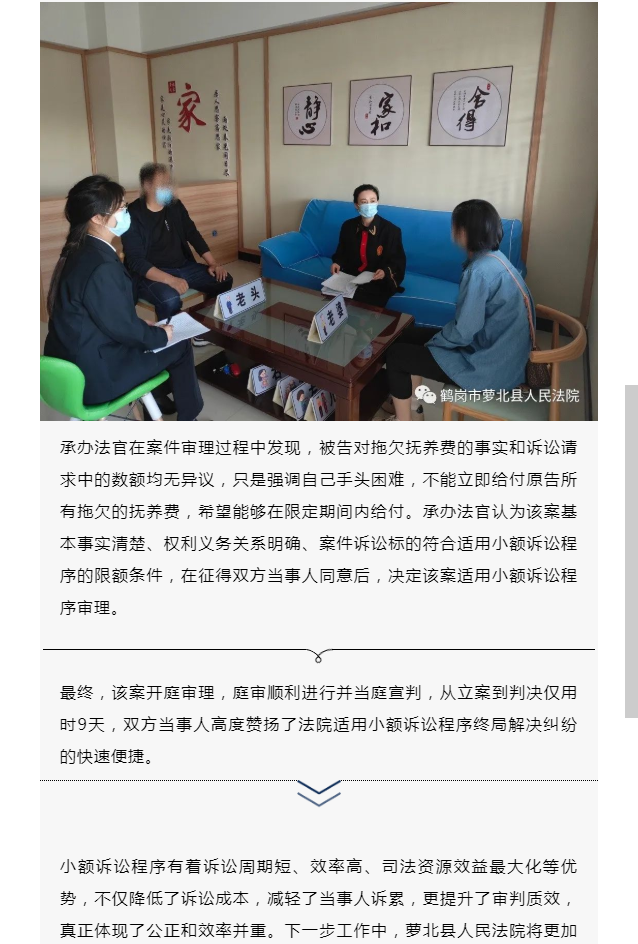
Task: Open the courtroom mediation photo in full view
Action: pos(318,211)
